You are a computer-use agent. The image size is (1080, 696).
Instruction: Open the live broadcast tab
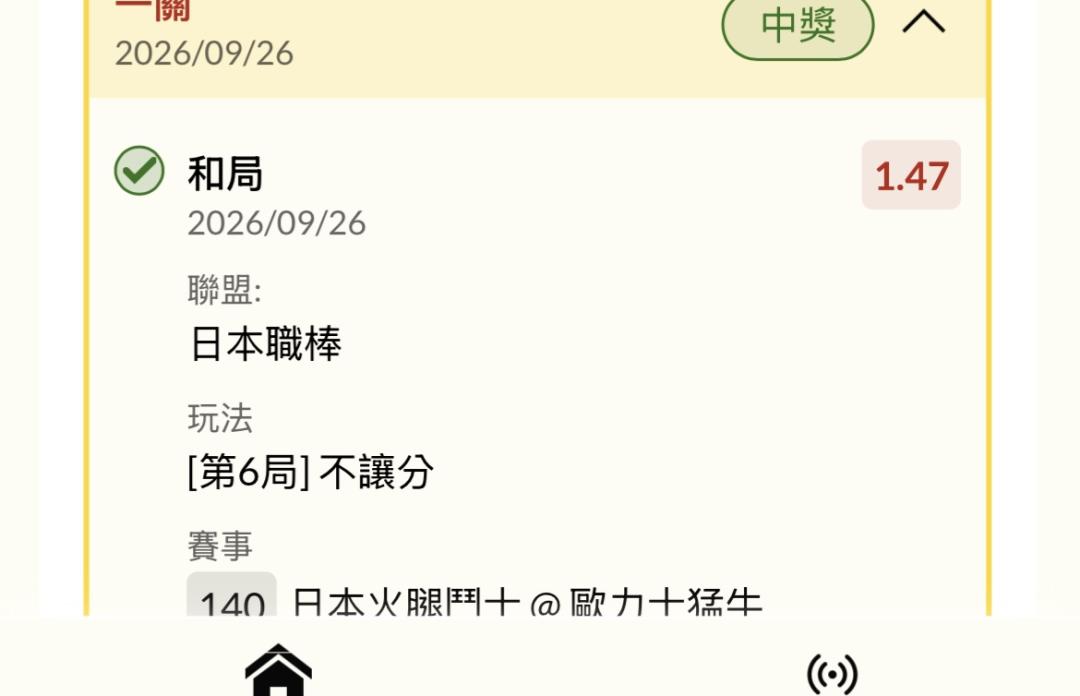coord(832,674)
